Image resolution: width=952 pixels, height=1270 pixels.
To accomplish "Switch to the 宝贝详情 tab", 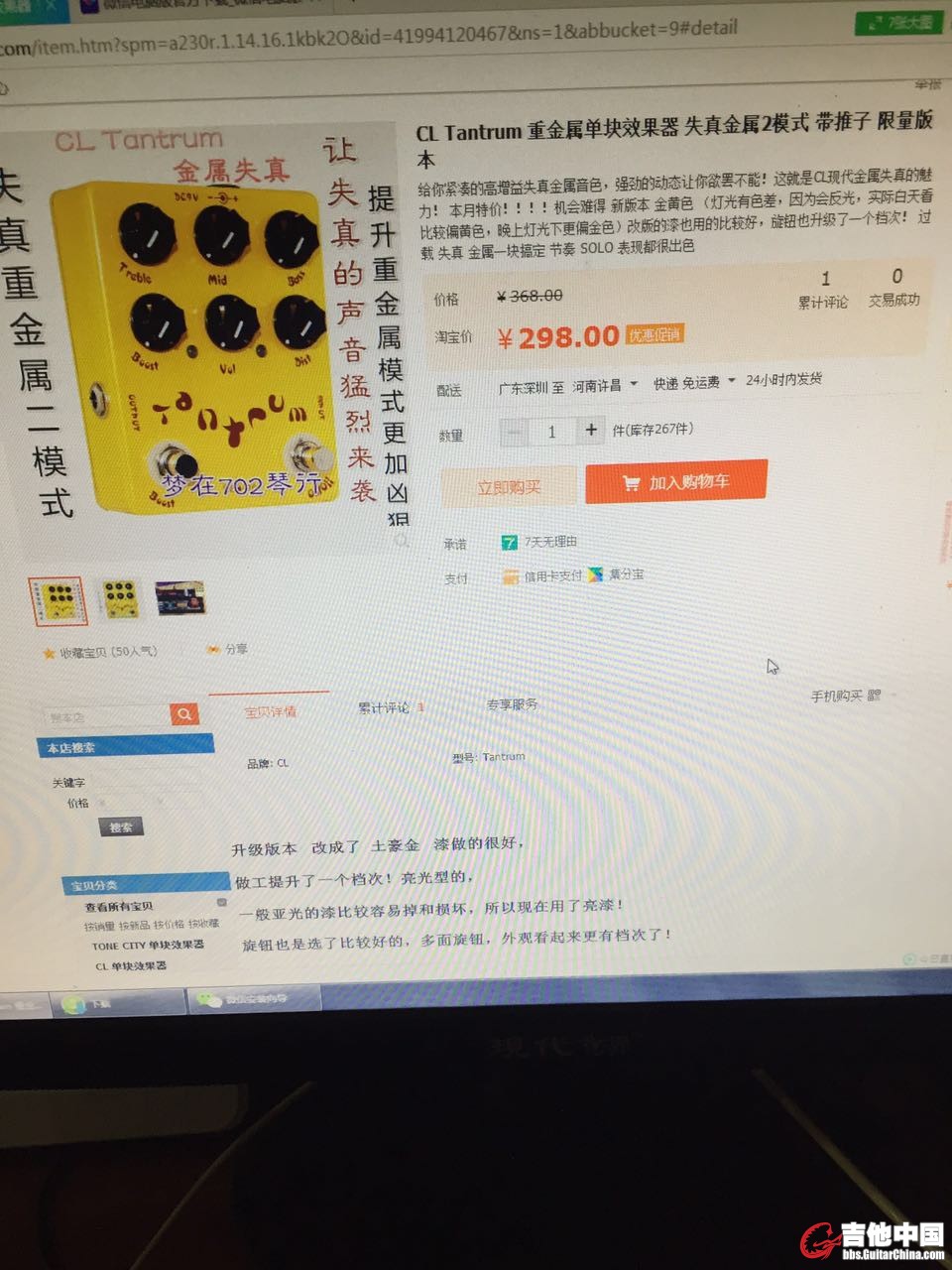I will (x=270, y=711).
